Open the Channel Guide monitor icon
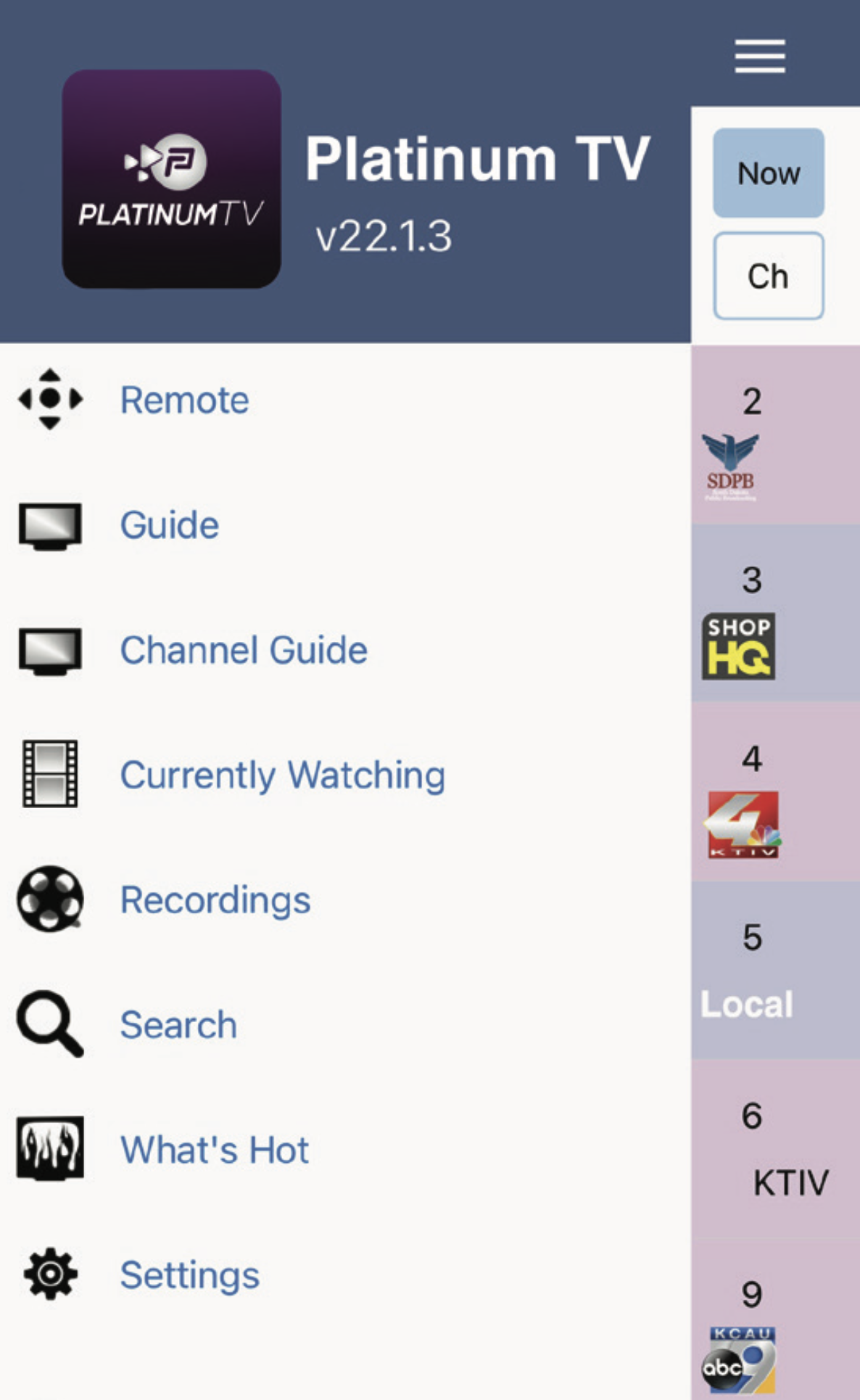The height and width of the screenshot is (1400, 860). coord(48,651)
